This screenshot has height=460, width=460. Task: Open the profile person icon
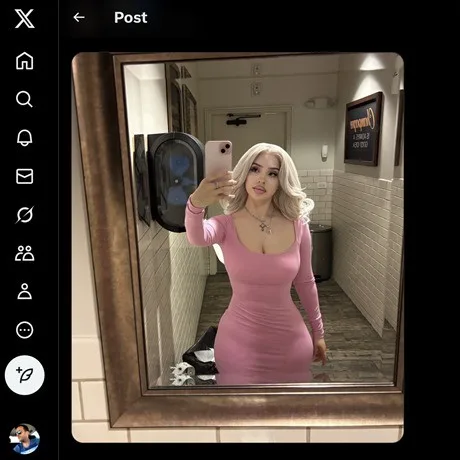pyautogui.click(x=25, y=291)
